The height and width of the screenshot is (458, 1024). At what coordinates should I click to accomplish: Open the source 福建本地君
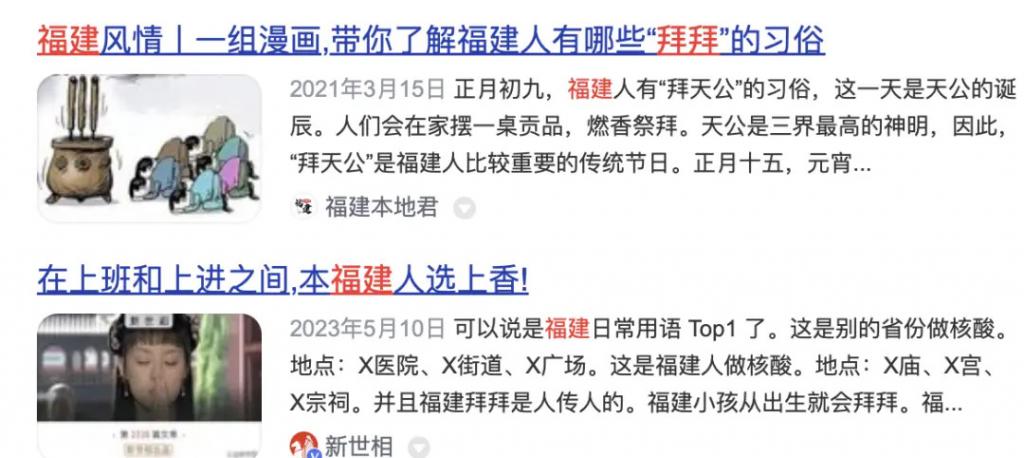[381, 207]
